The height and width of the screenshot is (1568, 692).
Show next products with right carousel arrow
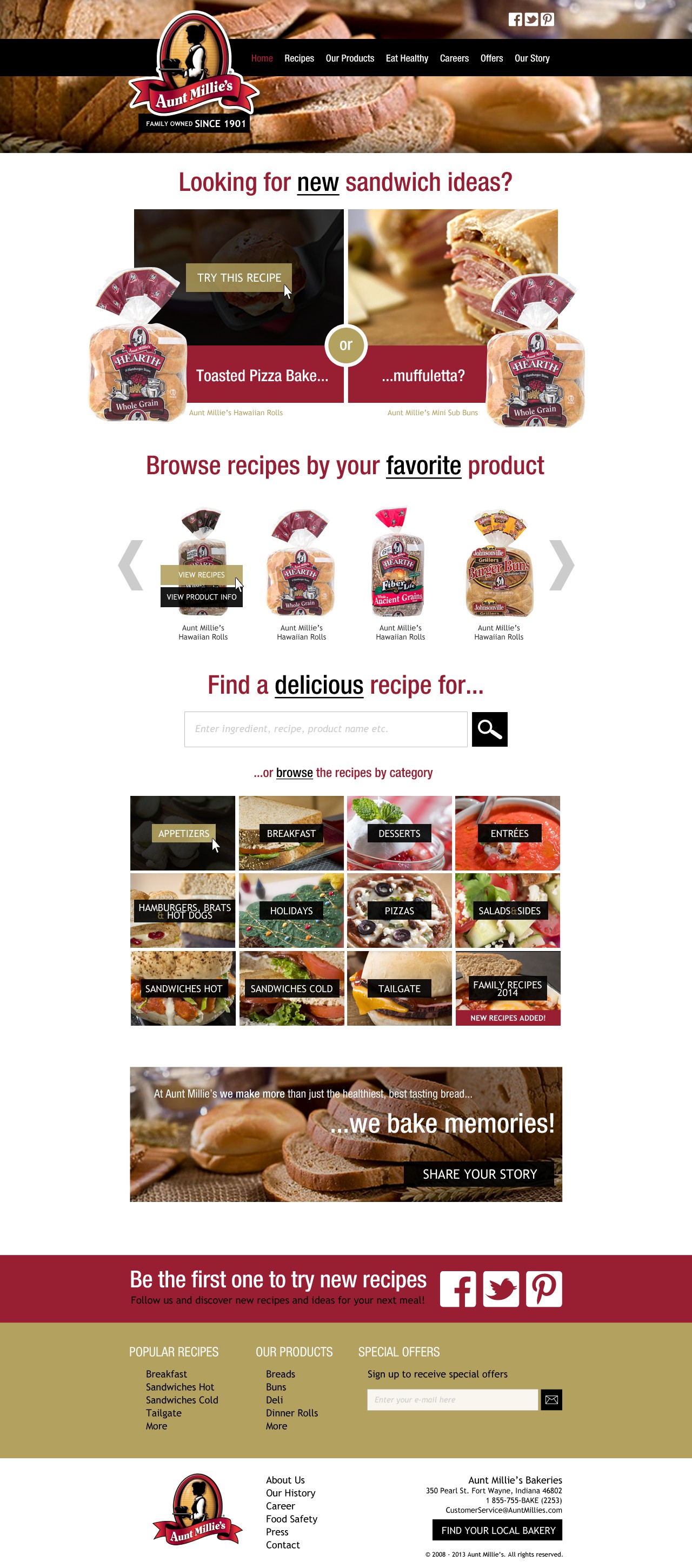click(x=561, y=565)
